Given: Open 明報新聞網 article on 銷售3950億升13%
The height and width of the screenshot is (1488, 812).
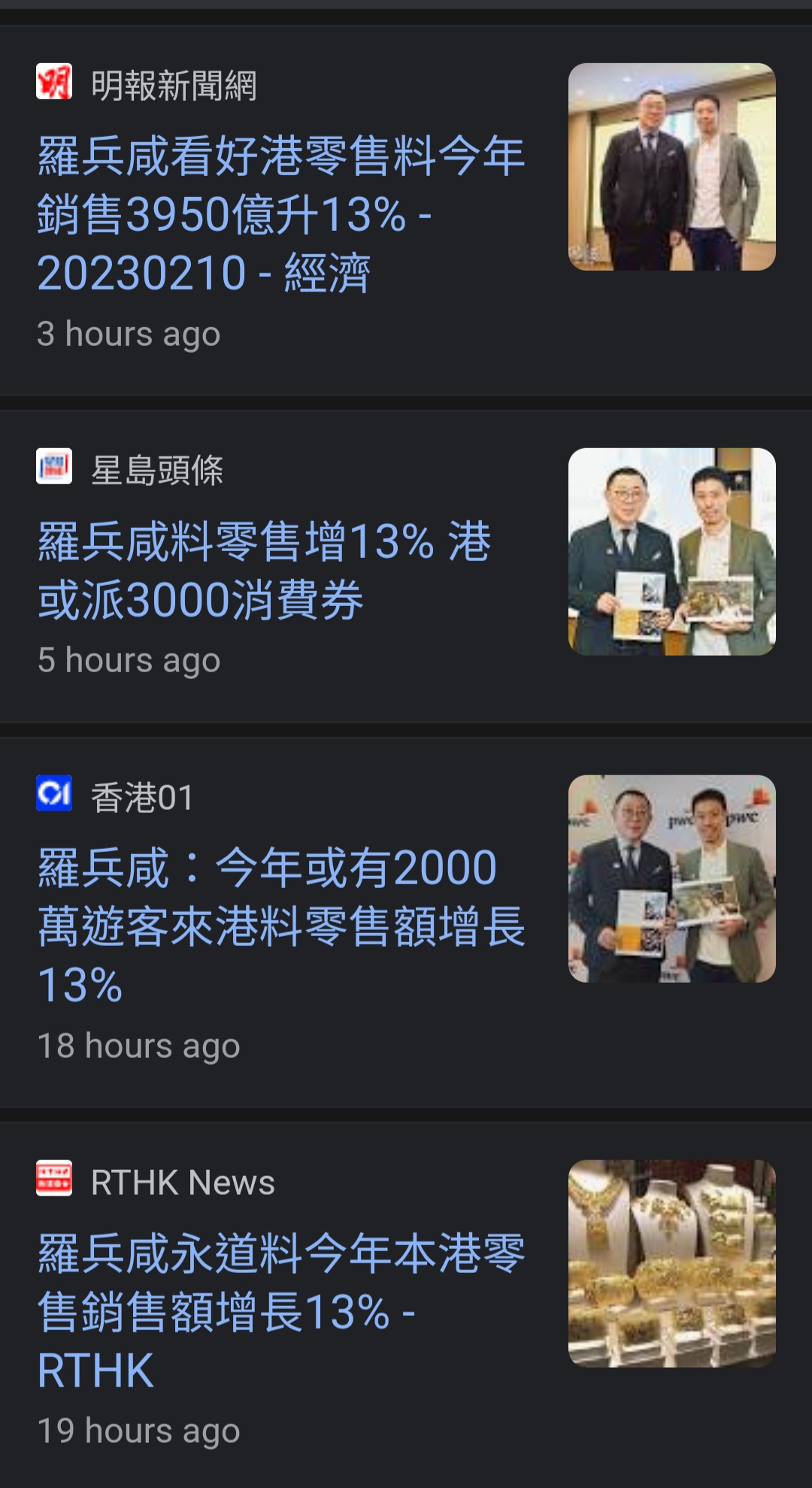Looking at the screenshot, I should pyautogui.click(x=280, y=214).
